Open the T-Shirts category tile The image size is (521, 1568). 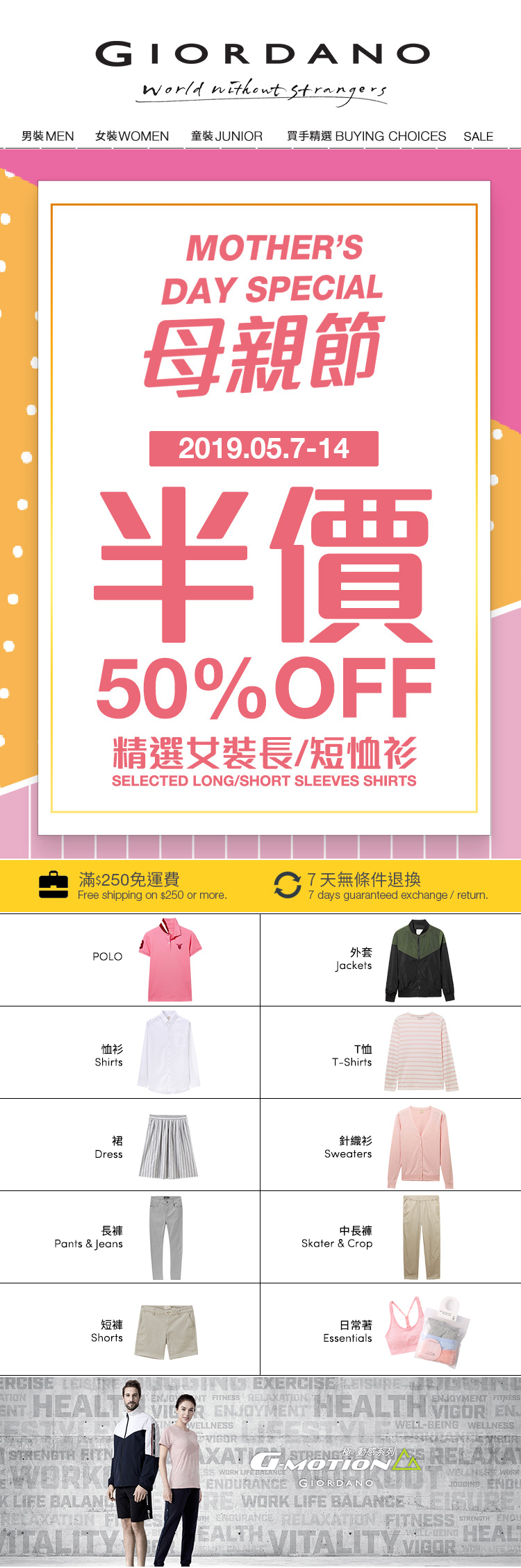(x=390, y=1052)
